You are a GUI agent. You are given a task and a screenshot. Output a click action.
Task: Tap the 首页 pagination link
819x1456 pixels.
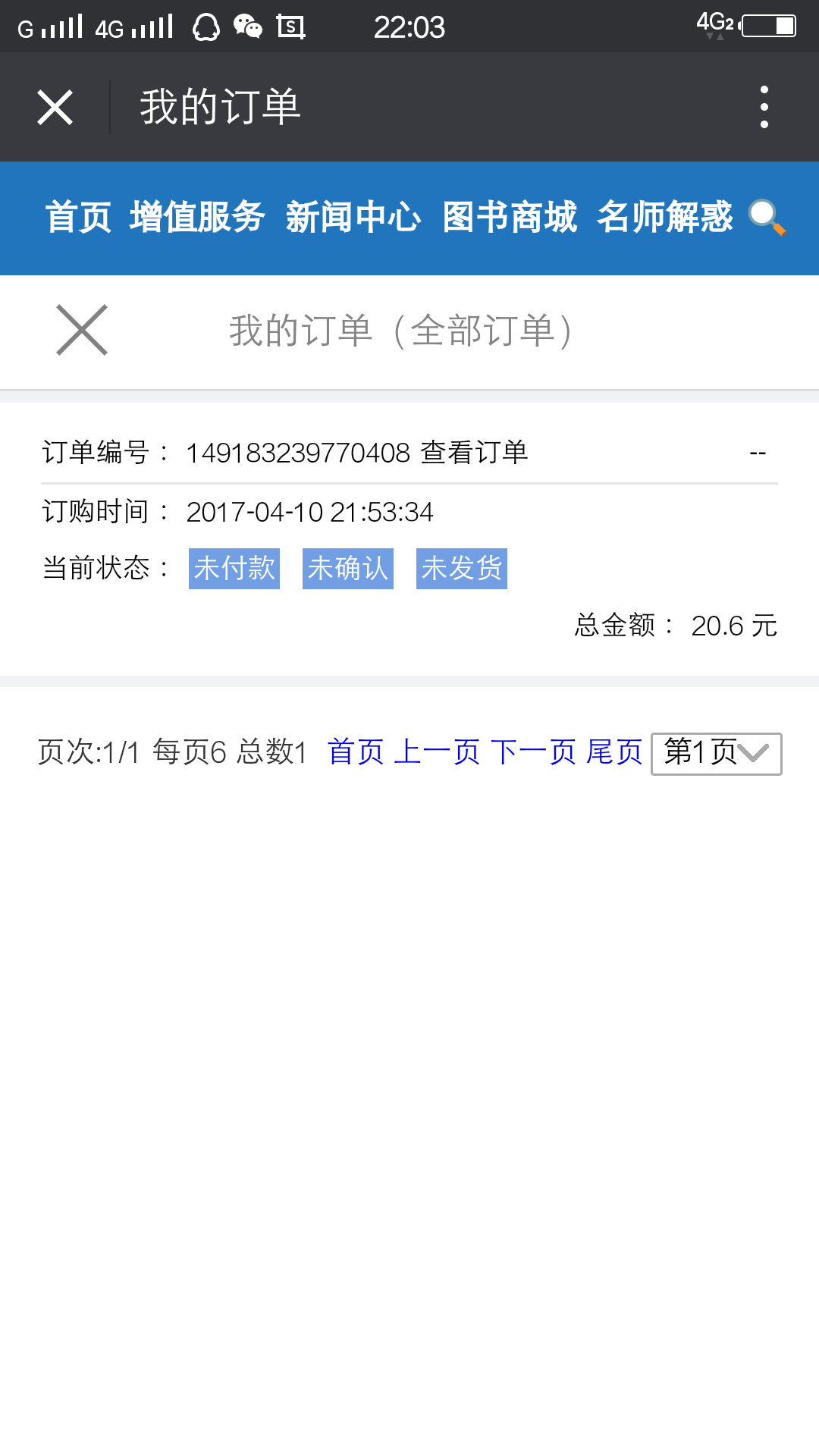click(x=356, y=752)
